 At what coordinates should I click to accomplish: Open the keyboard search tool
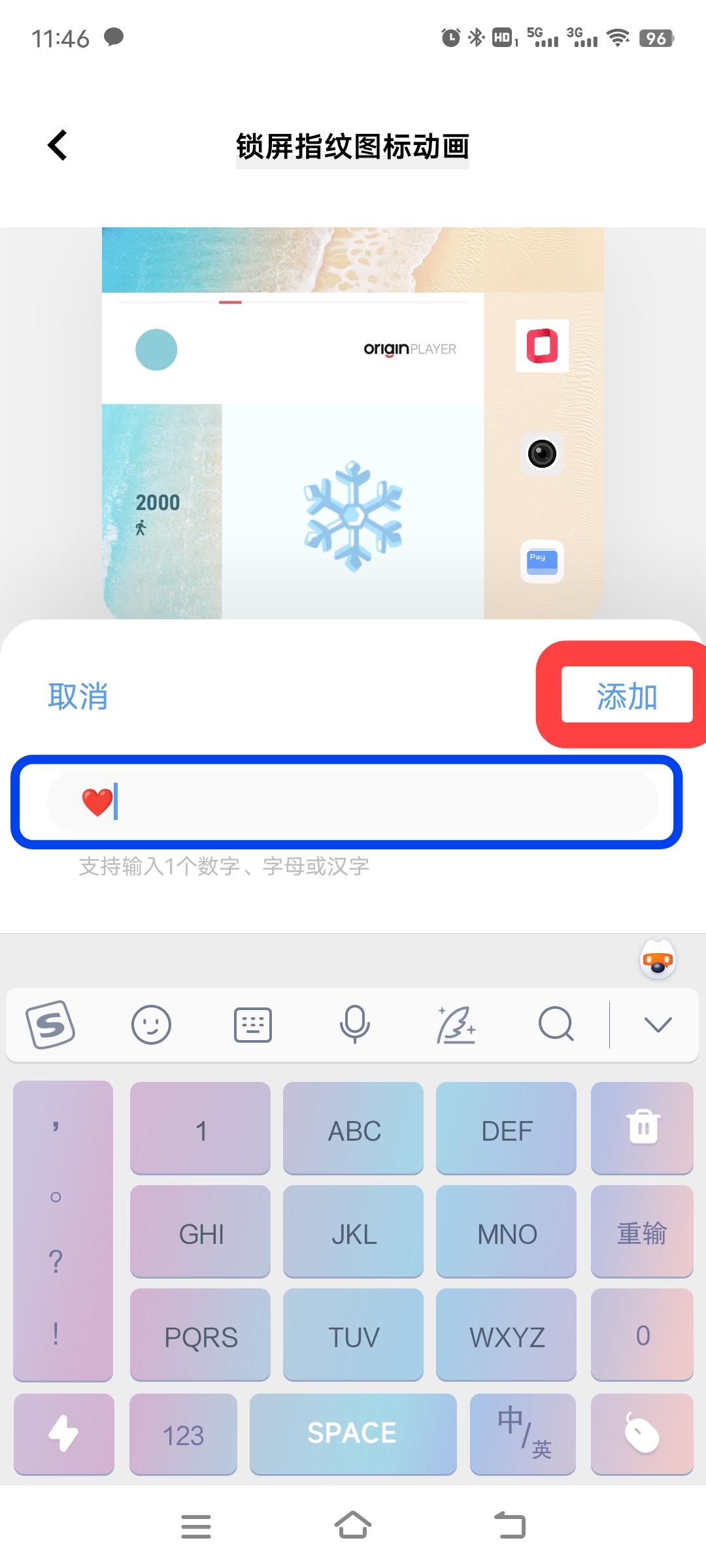[556, 1024]
